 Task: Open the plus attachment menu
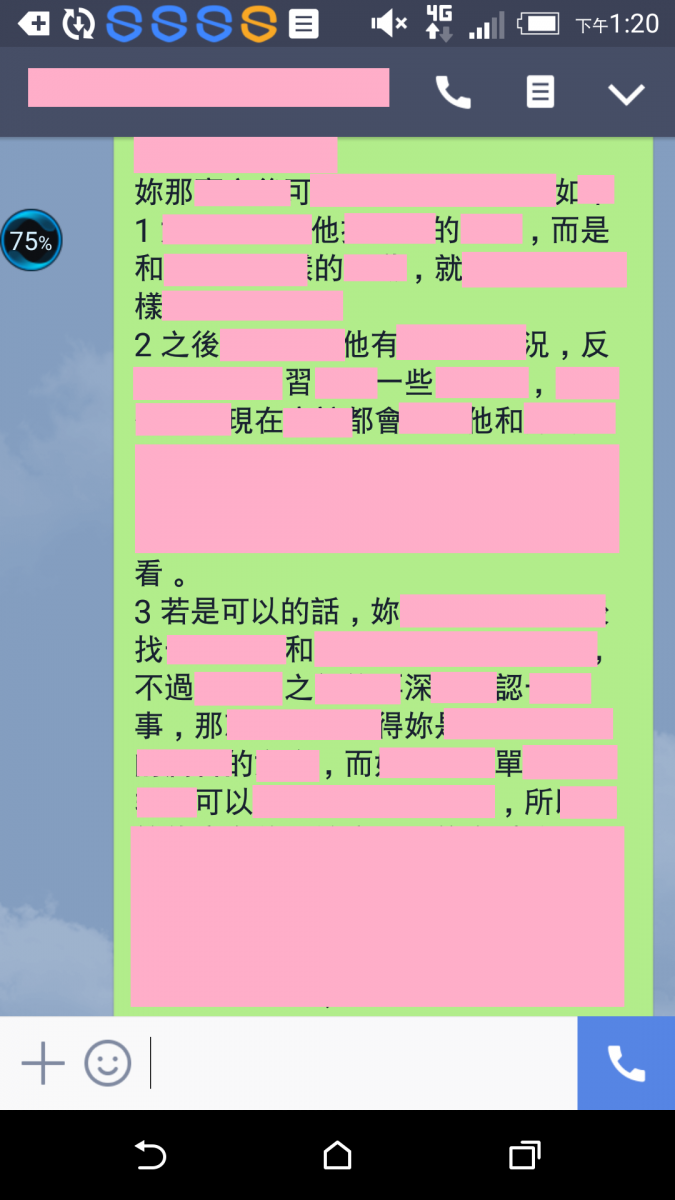(x=43, y=1063)
